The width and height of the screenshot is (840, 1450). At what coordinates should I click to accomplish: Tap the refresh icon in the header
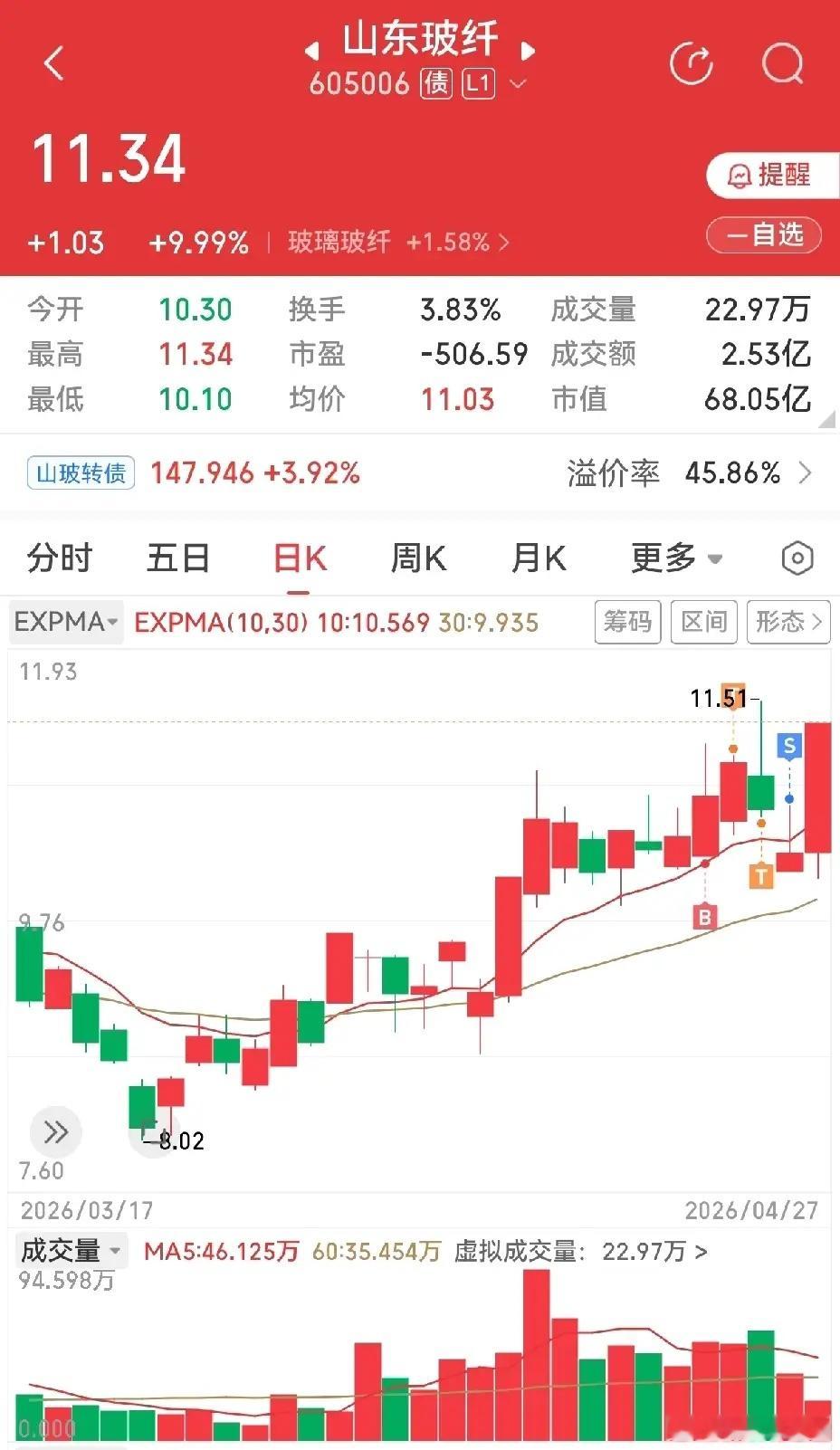point(692,63)
